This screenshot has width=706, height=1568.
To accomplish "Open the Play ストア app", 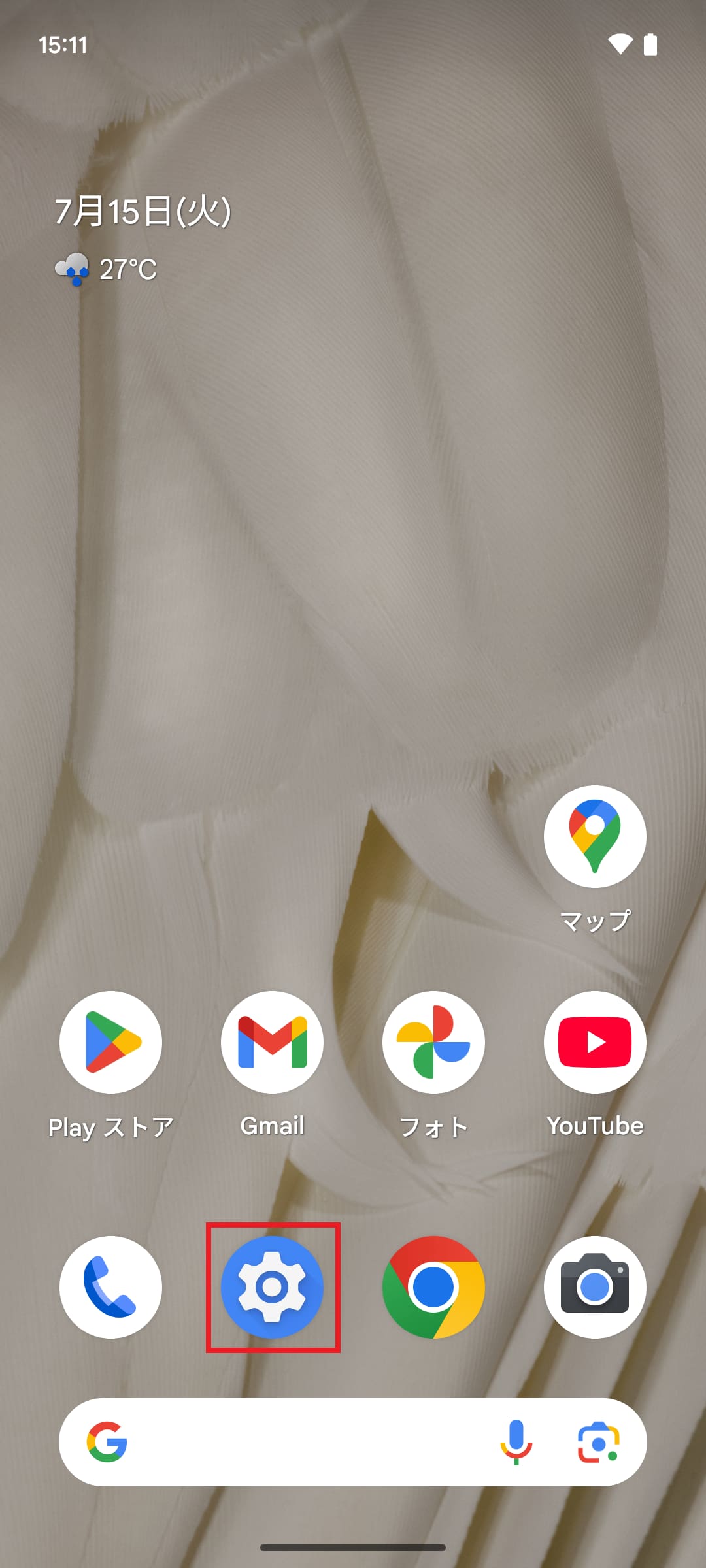I will pos(110,1042).
